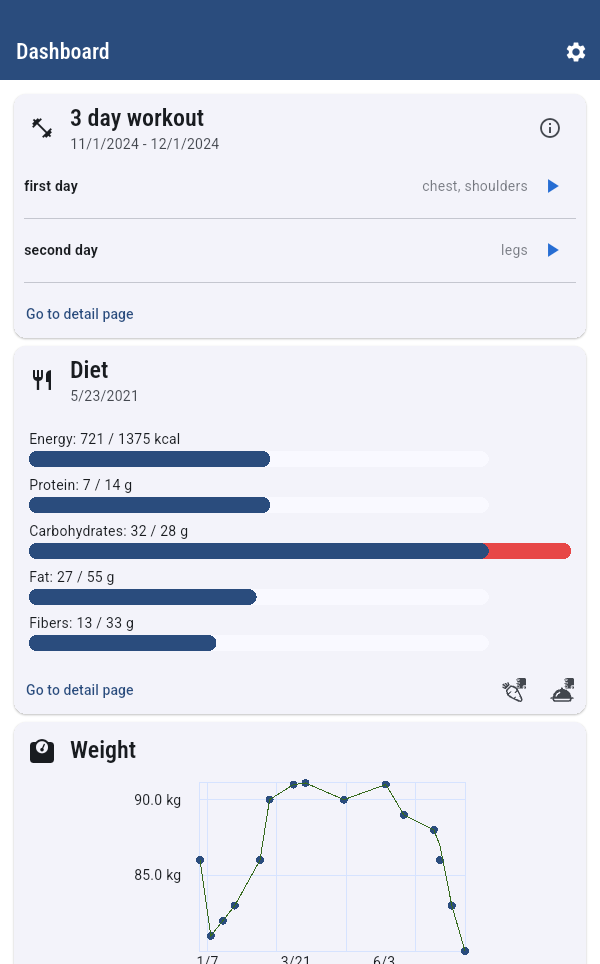Log a meal with dish icon
600x964 pixels.
562,690
